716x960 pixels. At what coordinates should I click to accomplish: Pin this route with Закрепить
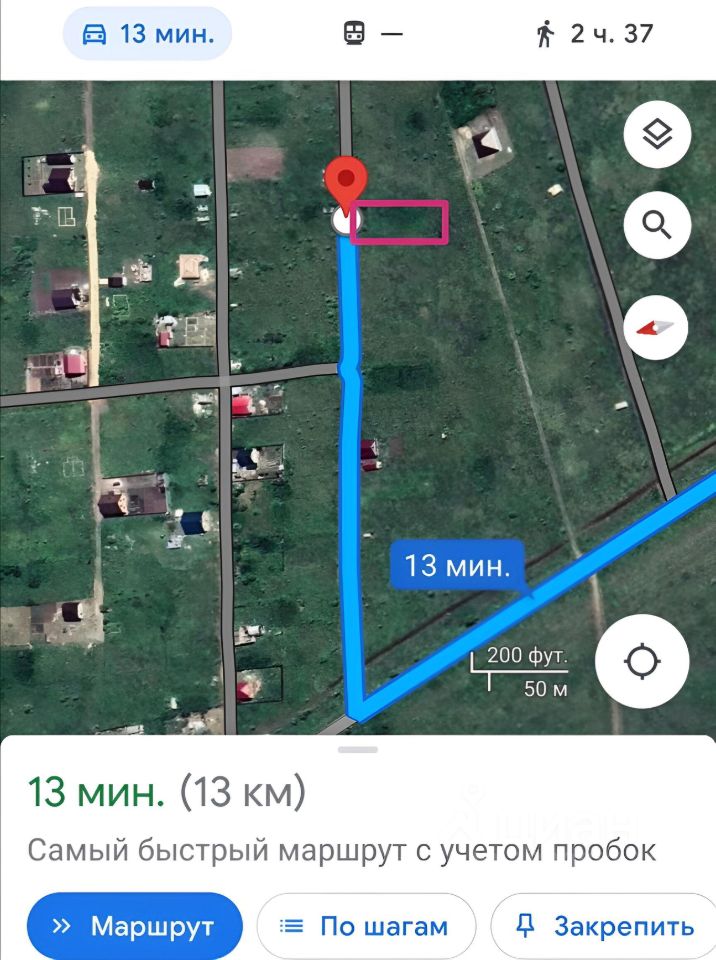(x=604, y=926)
